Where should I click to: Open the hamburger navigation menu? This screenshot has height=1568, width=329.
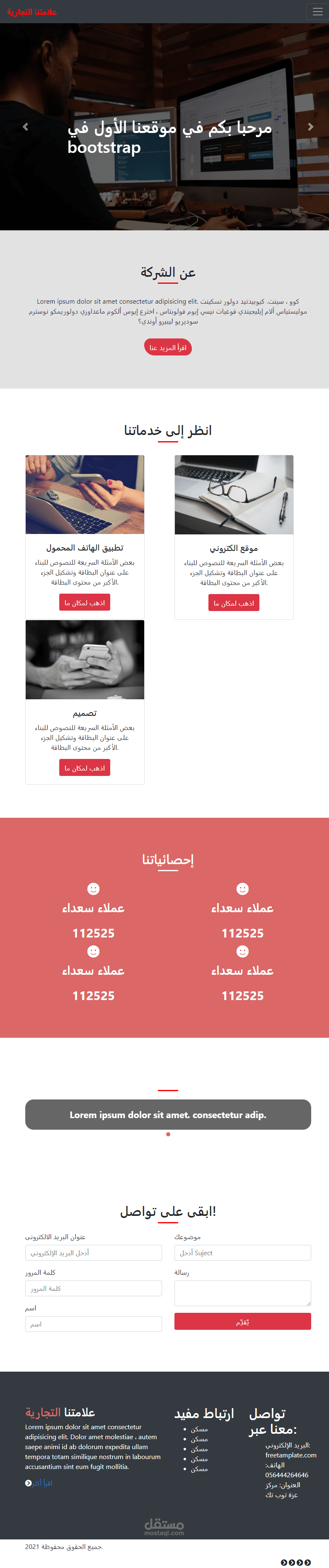coord(317,12)
